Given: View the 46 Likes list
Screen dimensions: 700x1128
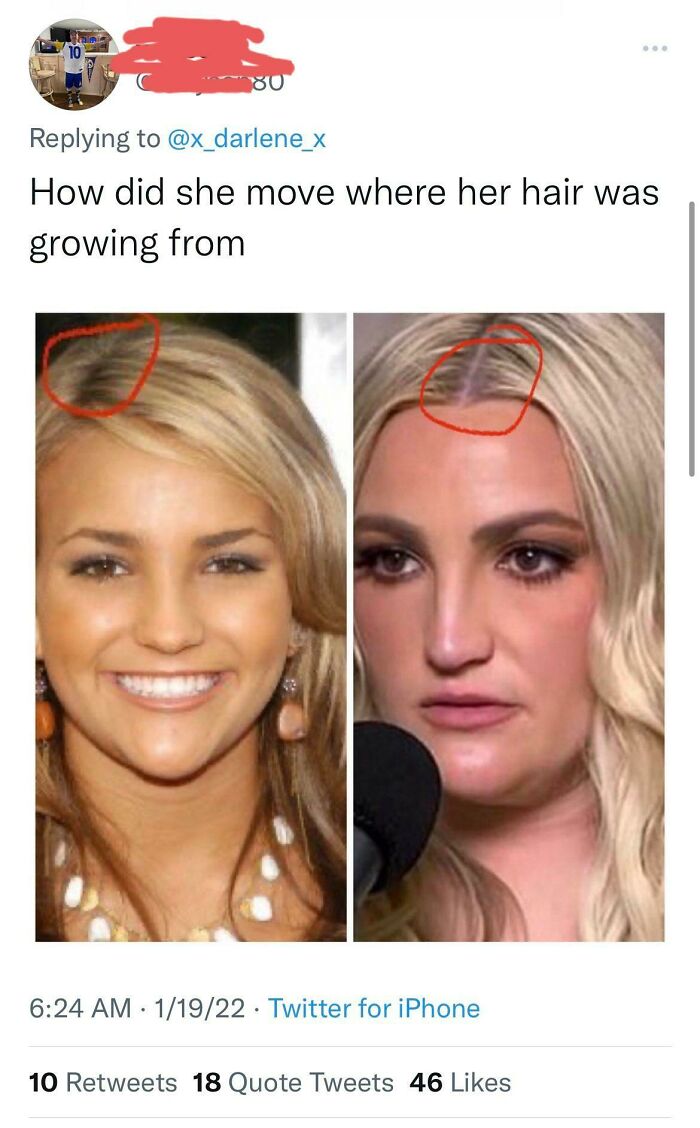Looking at the screenshot, I should coord(460,1082).
